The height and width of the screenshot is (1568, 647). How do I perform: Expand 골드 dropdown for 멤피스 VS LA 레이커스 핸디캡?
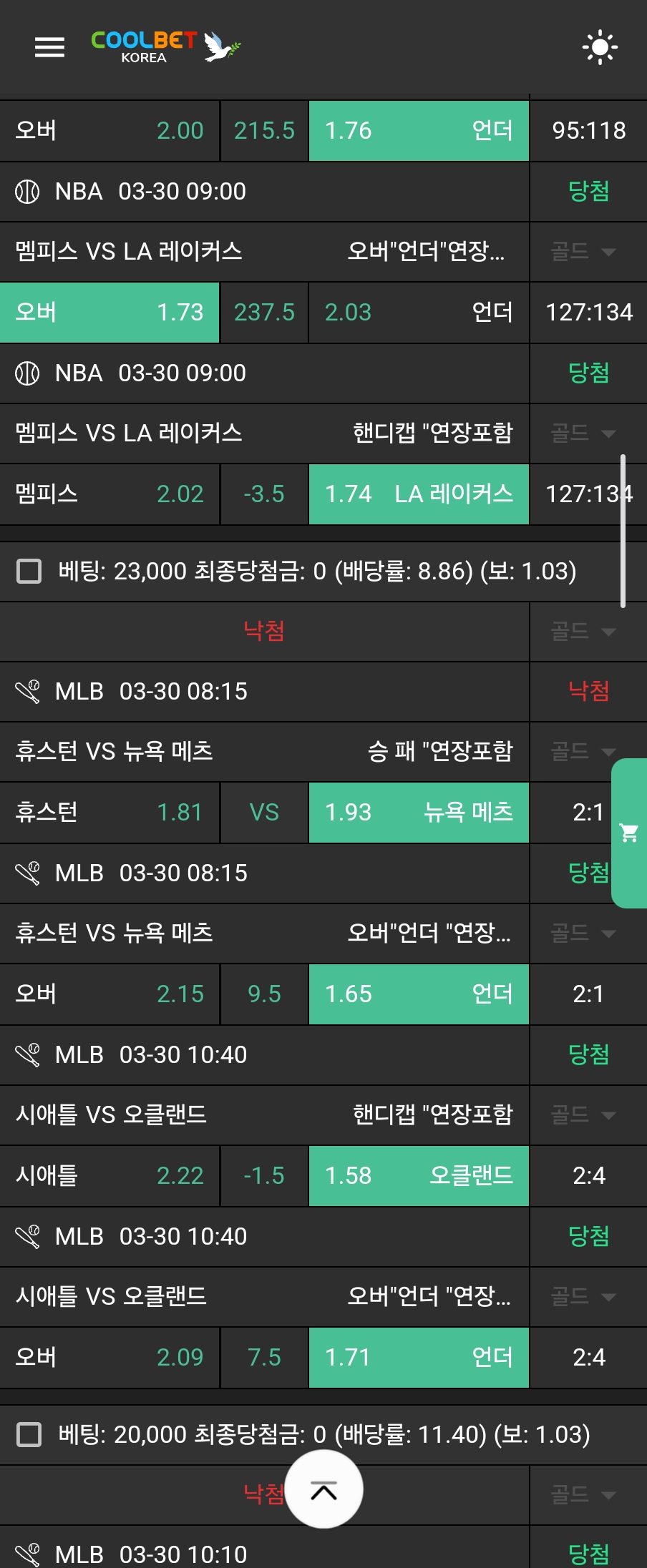tap(583, 433)
